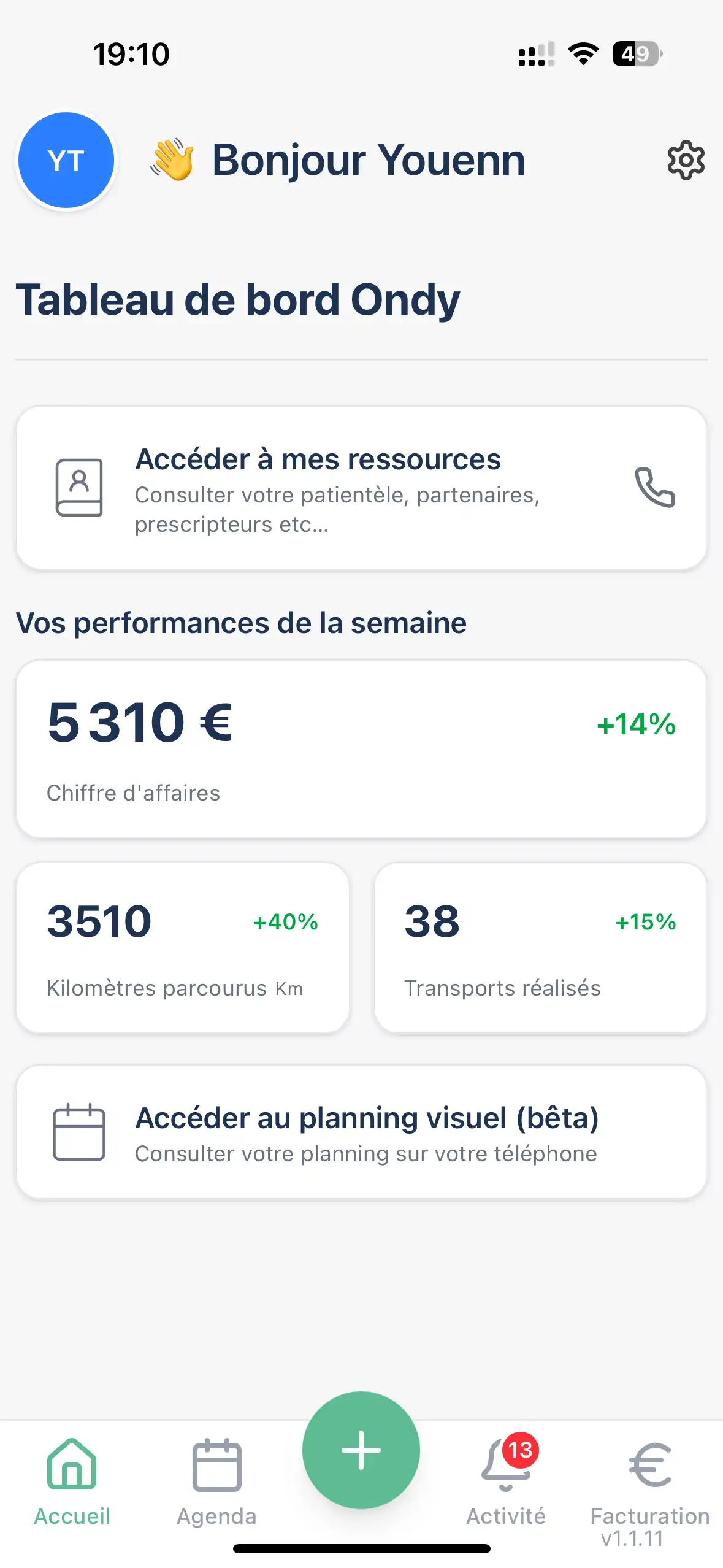Tap the calendar icon beside planning visuel
This screenshot has width=723, height=1568.
click(x=78, y=1132)
